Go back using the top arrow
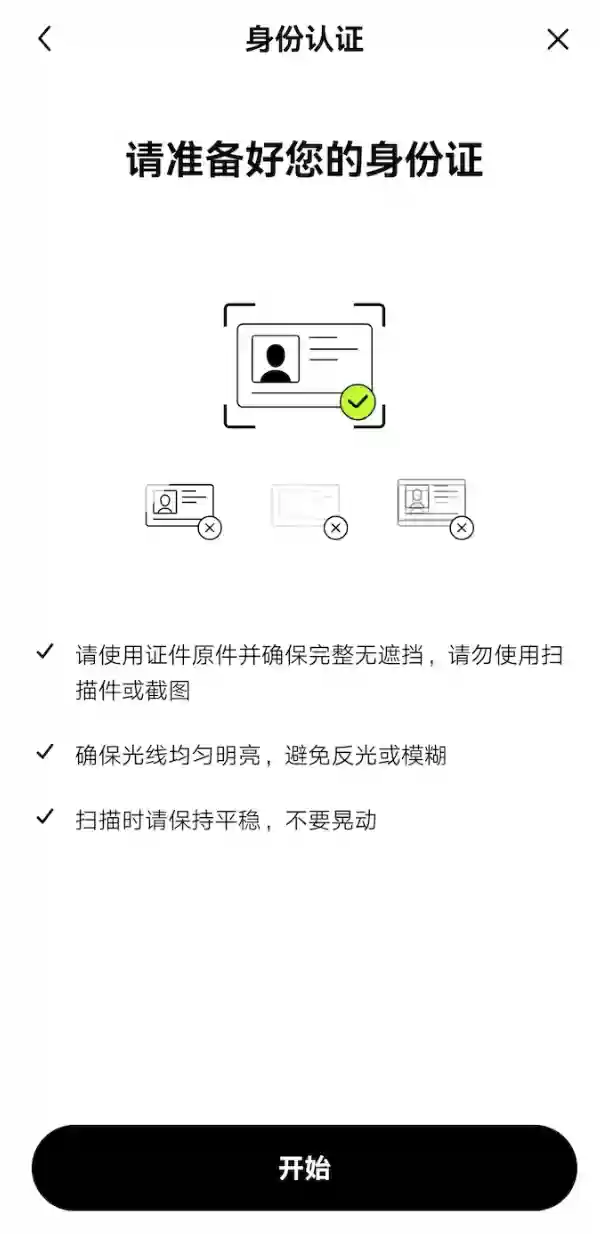Viewport: 600px width, 1234px height. (44, 39)
